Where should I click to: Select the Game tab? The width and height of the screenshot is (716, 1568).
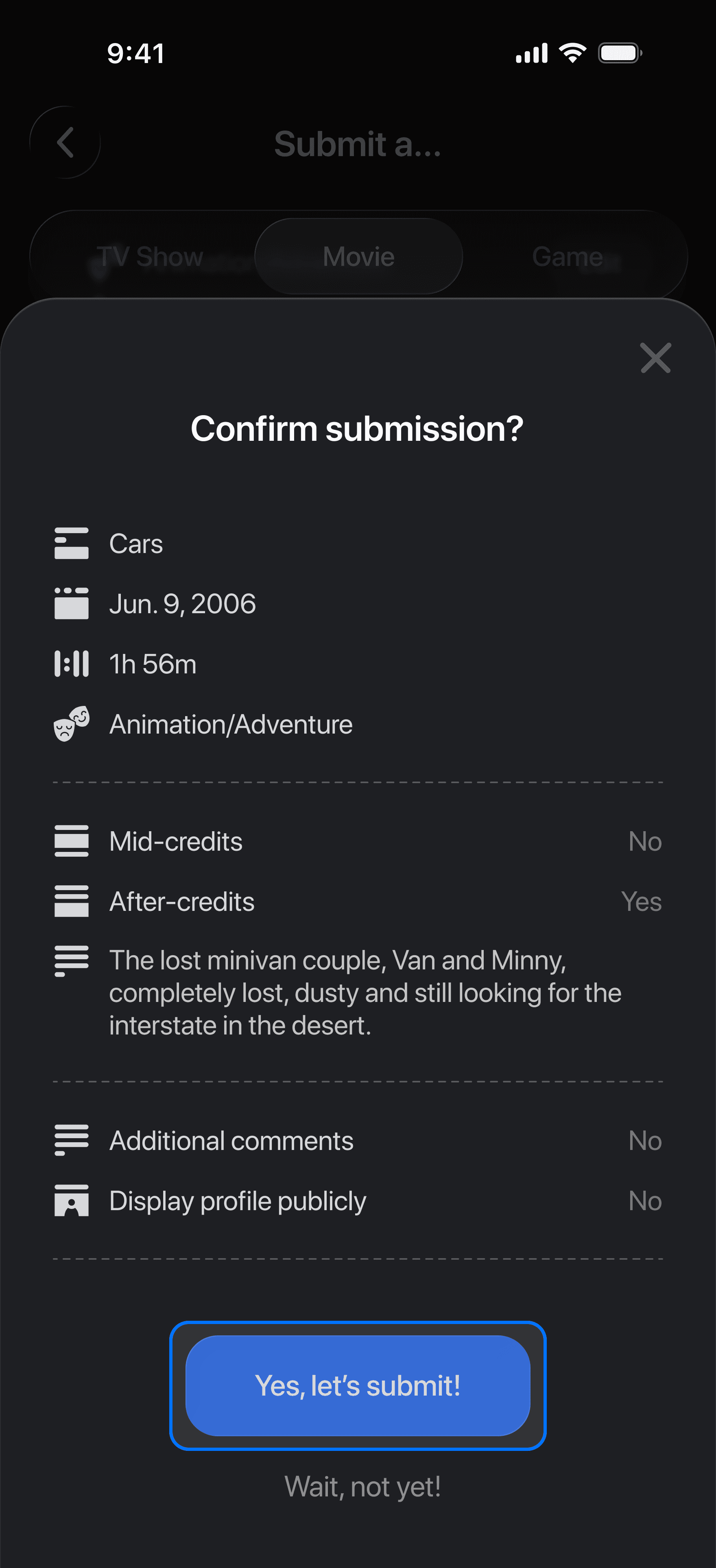click(x=566, y=256)
